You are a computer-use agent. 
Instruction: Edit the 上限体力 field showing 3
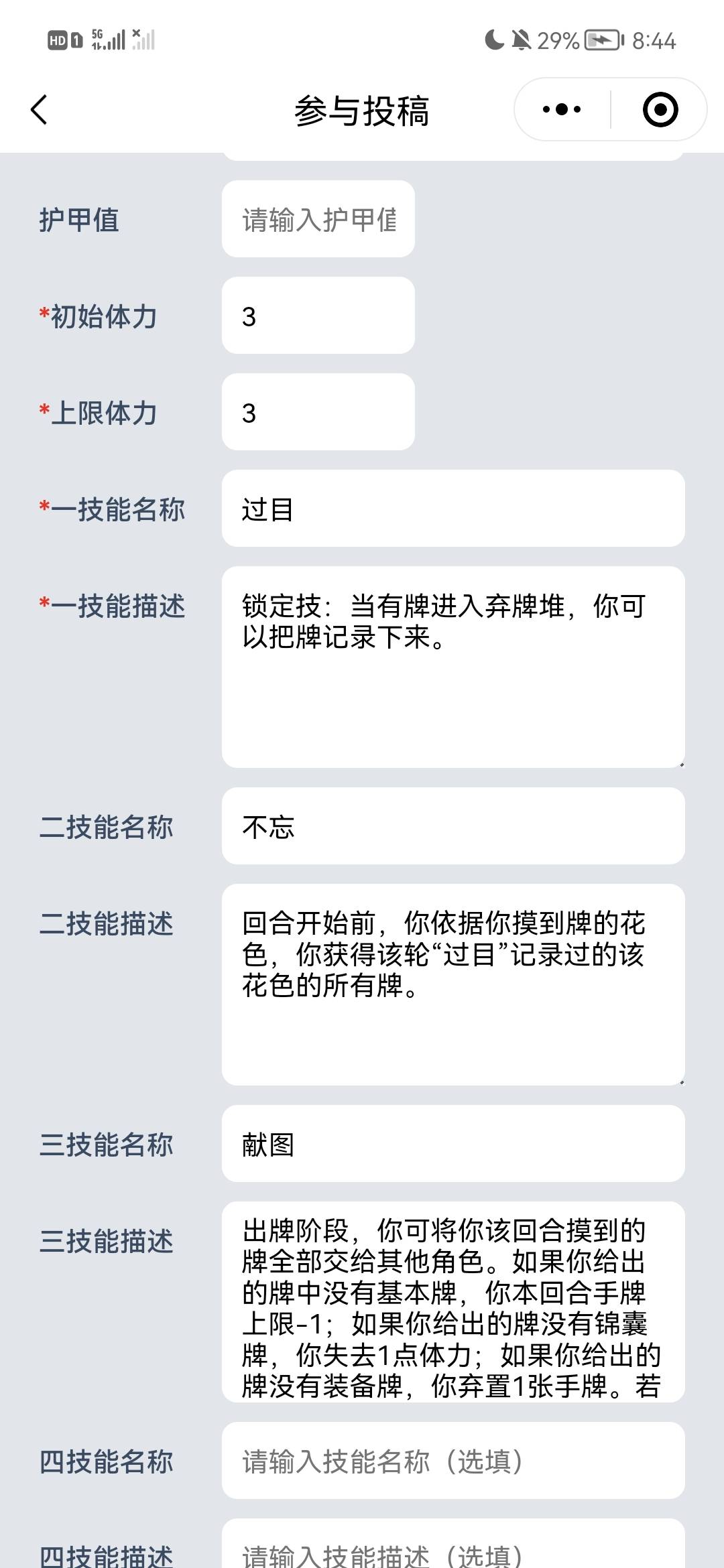[318, 412]
